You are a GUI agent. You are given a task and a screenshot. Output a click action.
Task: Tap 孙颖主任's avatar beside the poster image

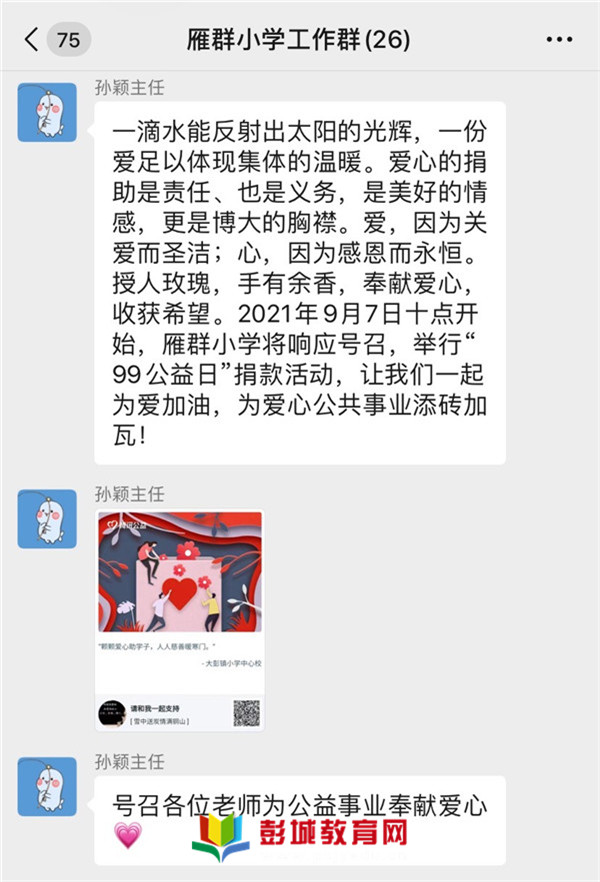tap(47, 518)
